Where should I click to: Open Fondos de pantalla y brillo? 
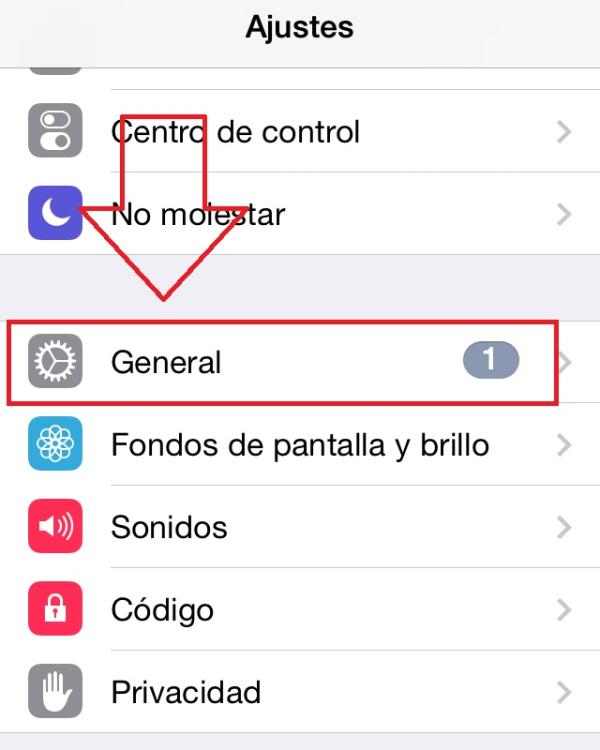(x=300, y=444)
